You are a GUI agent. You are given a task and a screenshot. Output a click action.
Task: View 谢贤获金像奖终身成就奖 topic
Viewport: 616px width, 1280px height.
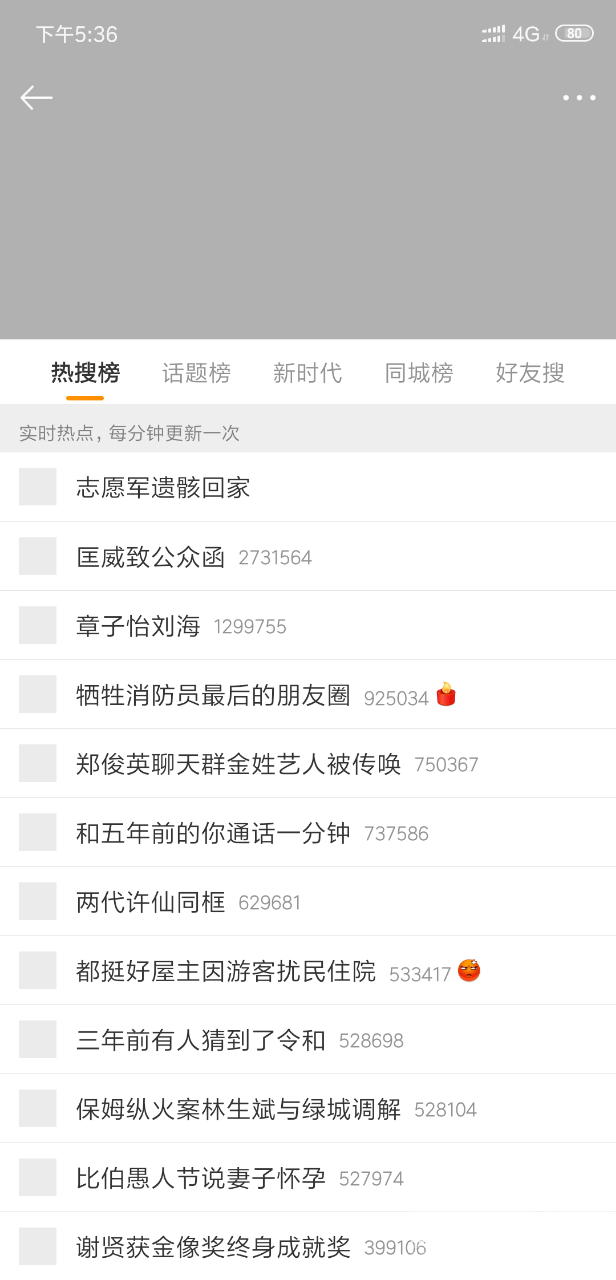coord(213,1247)
